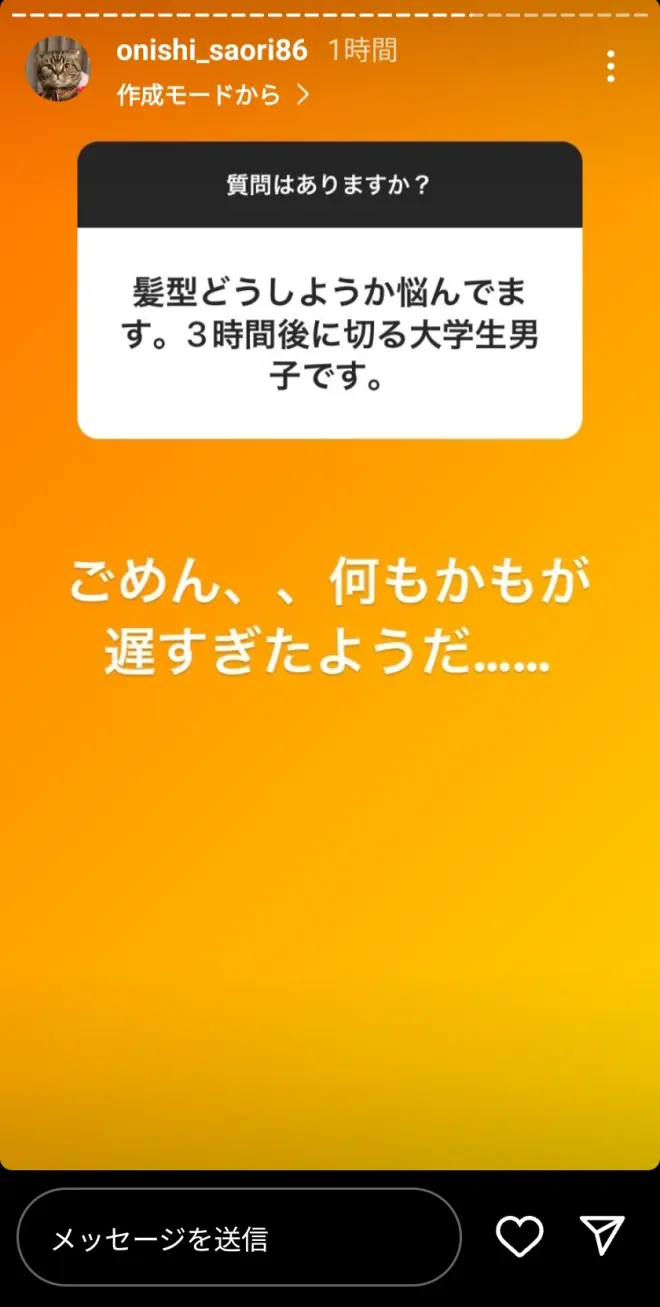Focus the メッセージを送信 reply field

tap(239, 1237)
